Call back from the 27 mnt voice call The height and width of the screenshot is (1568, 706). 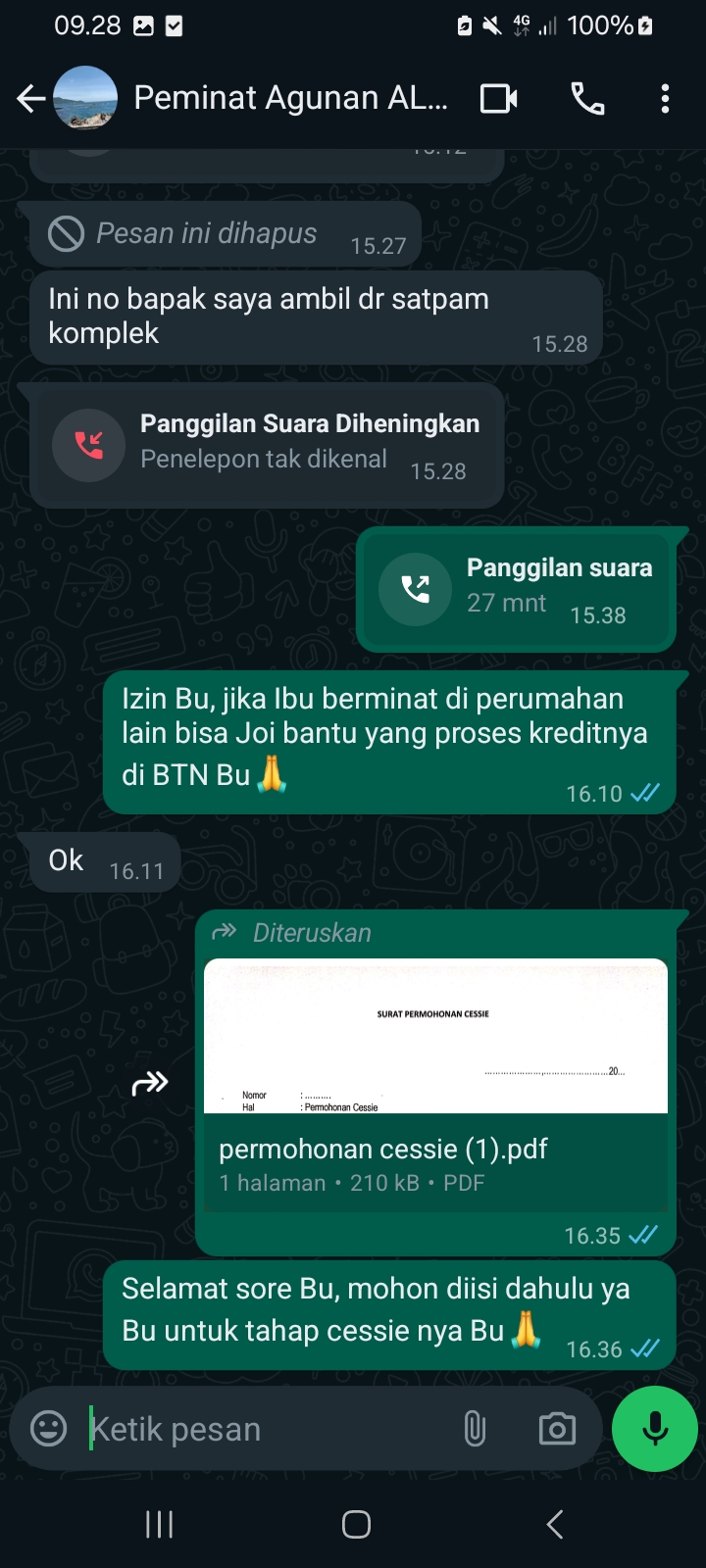tap(416, 589)
